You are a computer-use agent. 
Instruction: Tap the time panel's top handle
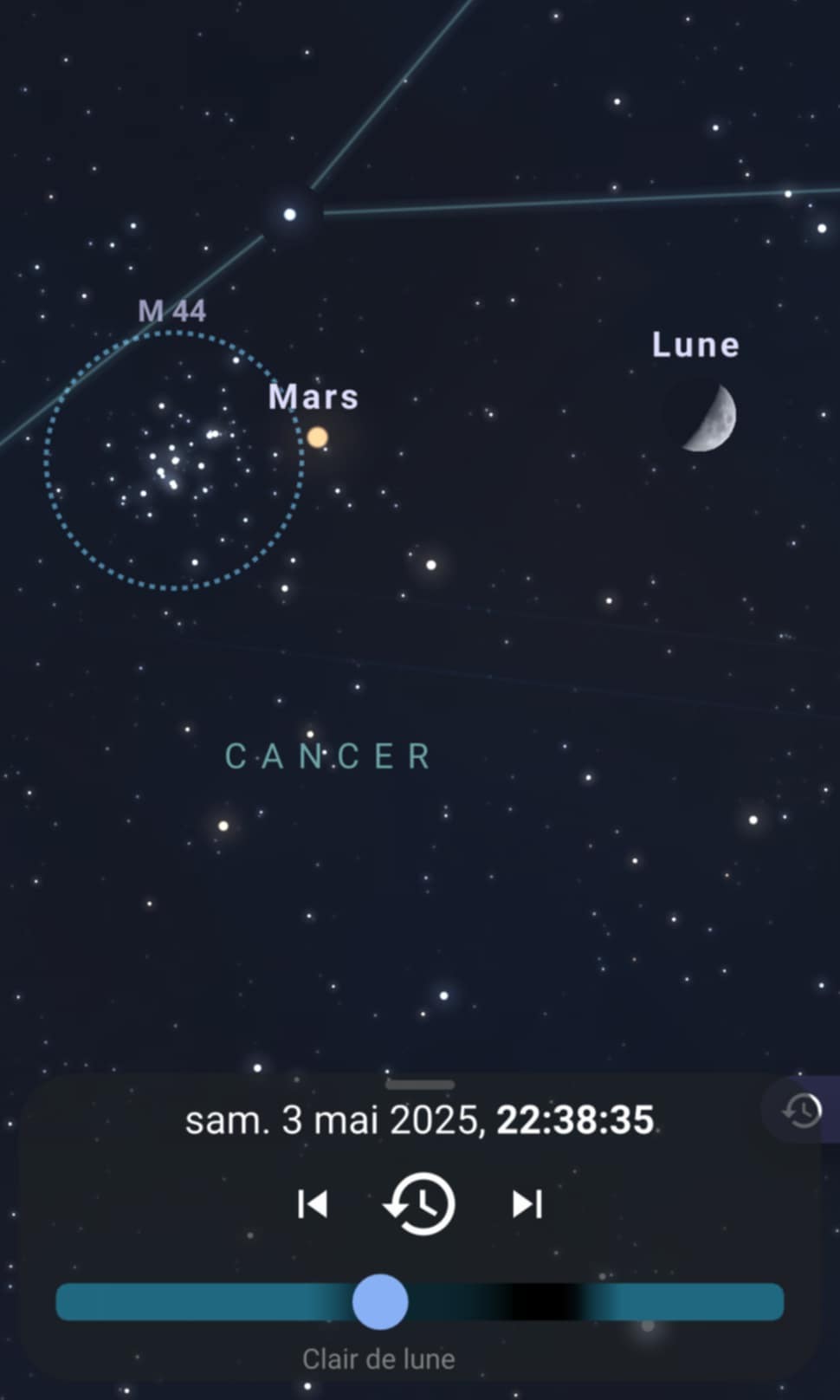(420, 1084)
